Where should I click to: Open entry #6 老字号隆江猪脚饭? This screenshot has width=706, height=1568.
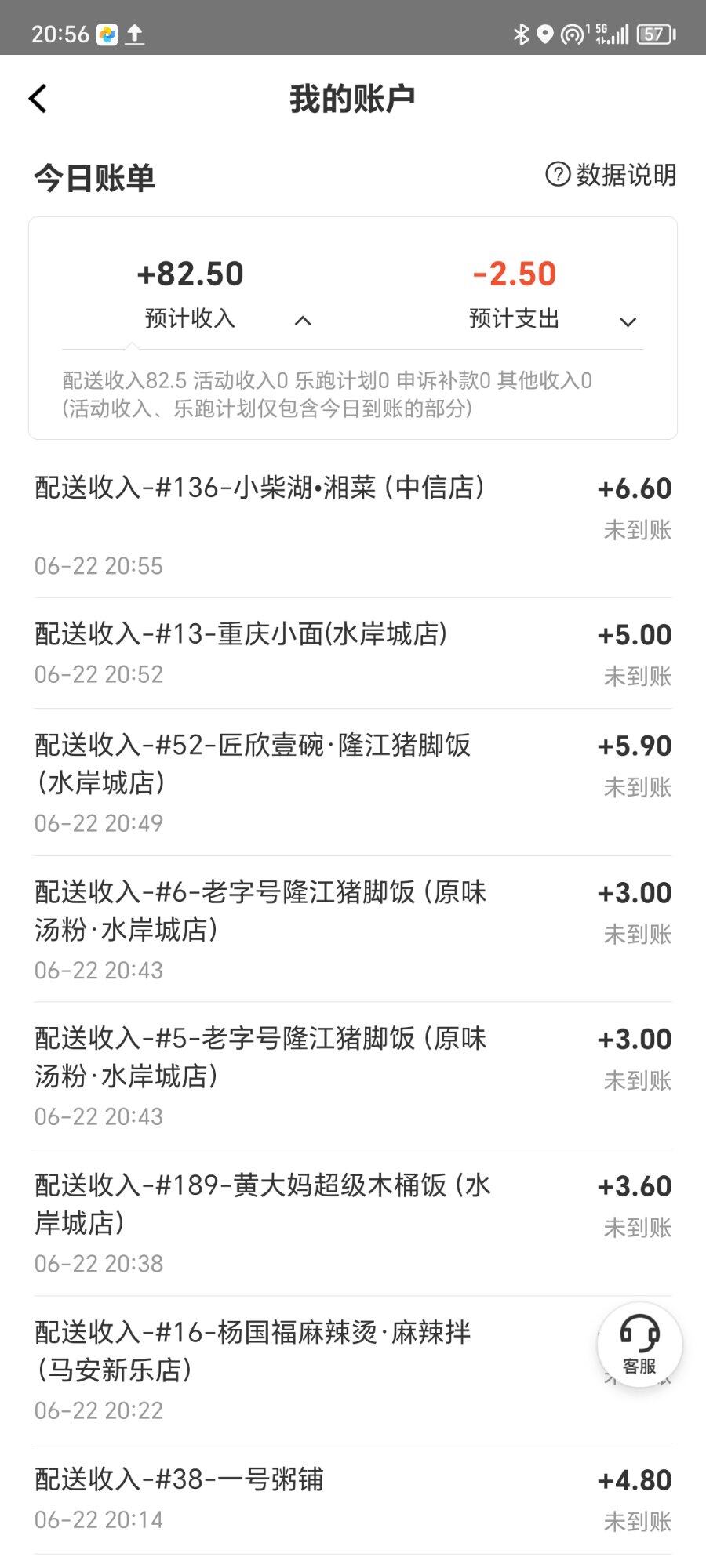pos(353,929)
